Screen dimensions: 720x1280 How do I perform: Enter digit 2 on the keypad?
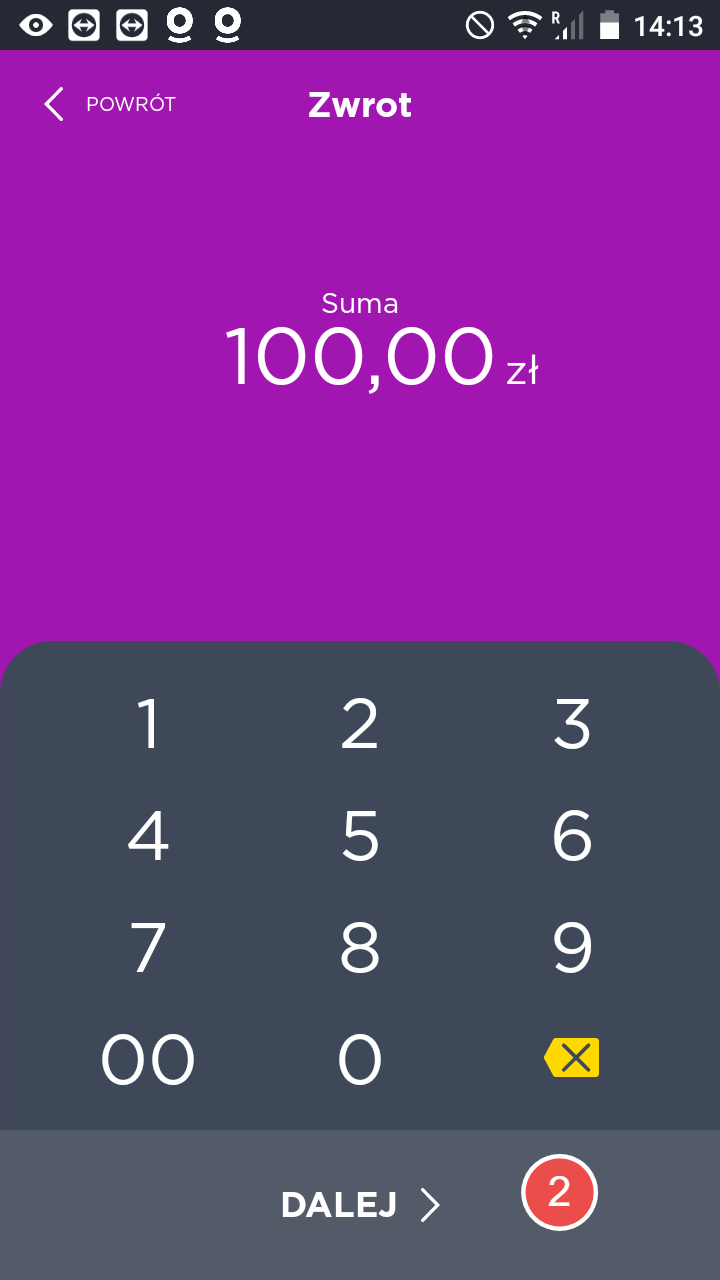[360, 724]
